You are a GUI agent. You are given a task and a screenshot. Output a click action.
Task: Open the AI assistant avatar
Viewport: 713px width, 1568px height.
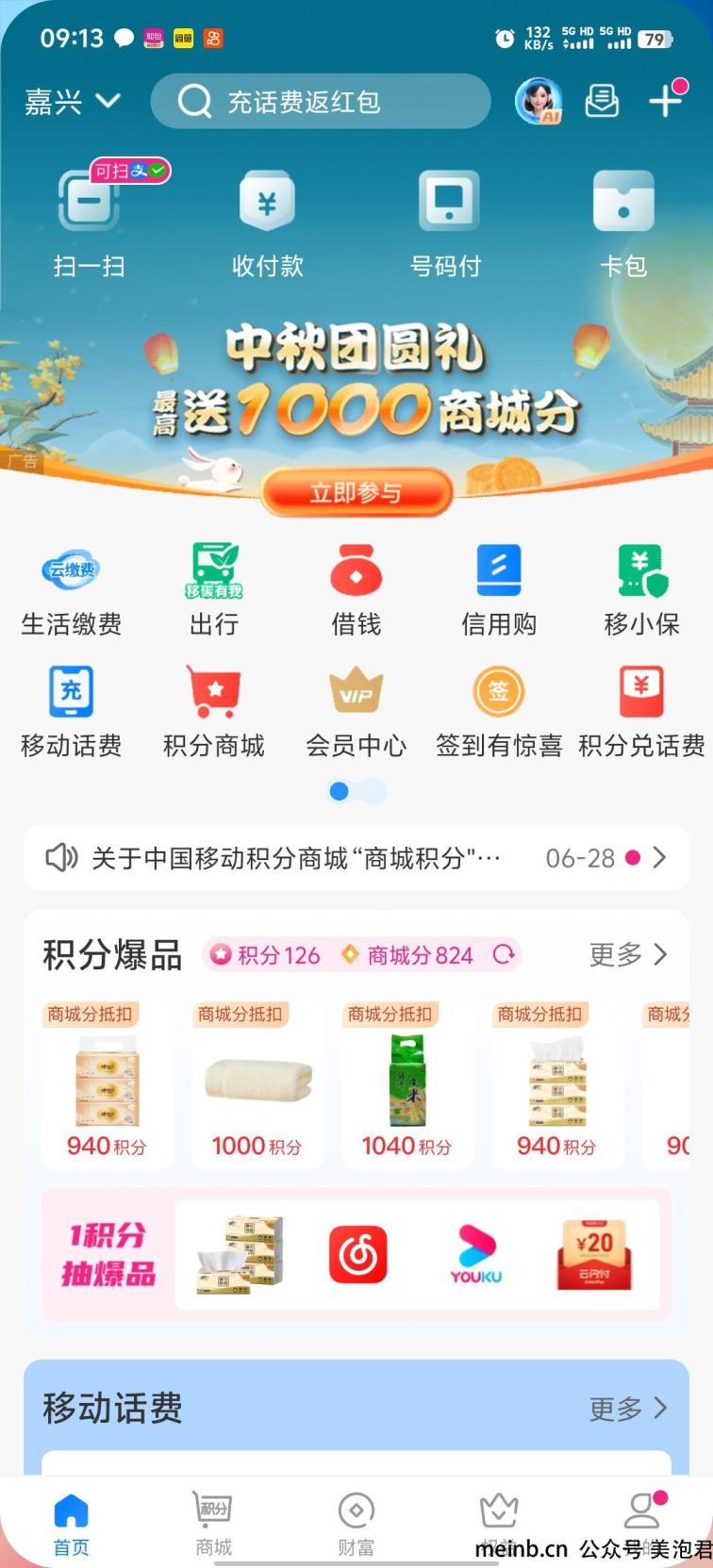(x=539, y=101)
